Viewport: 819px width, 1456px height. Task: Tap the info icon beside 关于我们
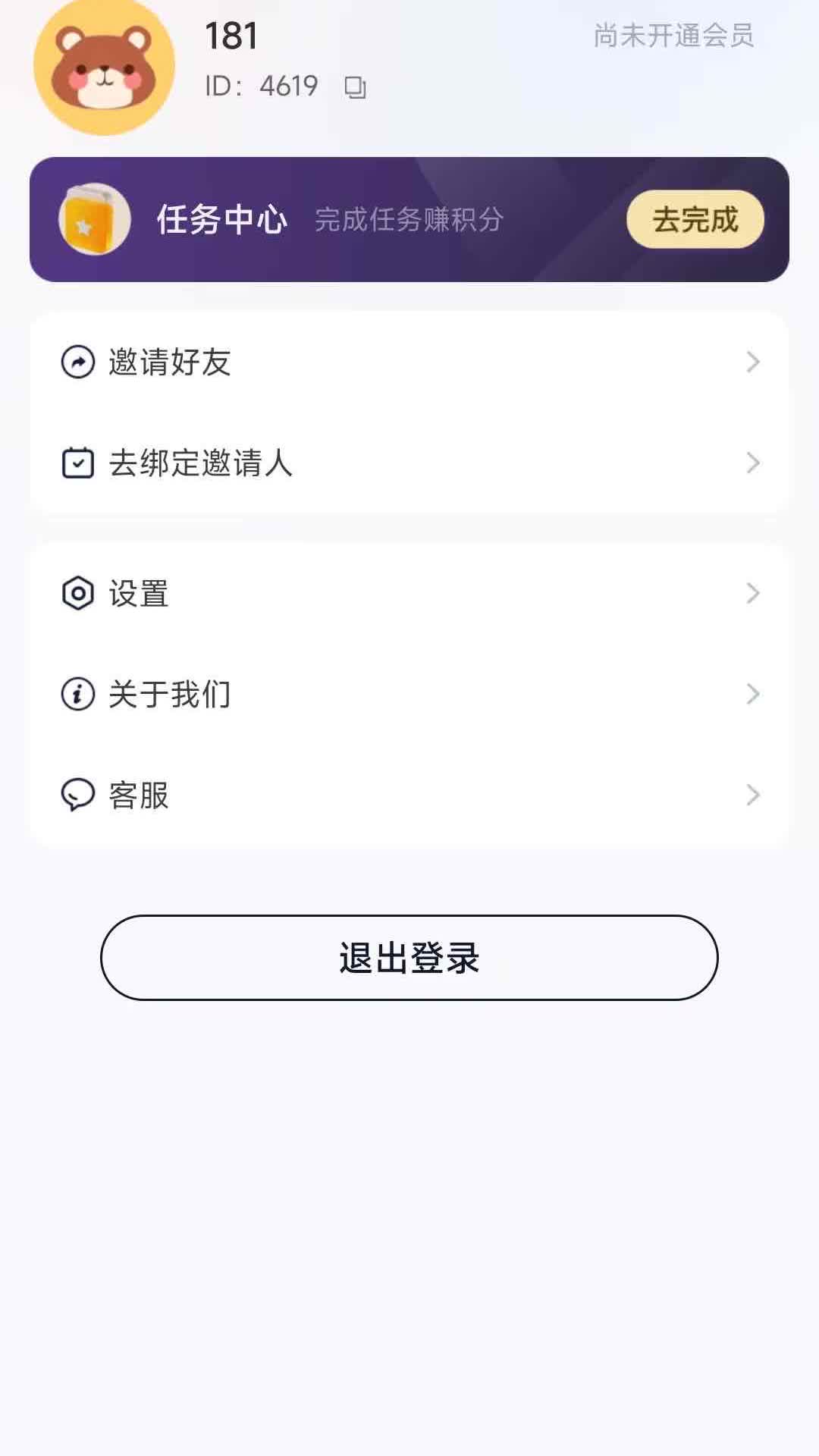point(77,694)
